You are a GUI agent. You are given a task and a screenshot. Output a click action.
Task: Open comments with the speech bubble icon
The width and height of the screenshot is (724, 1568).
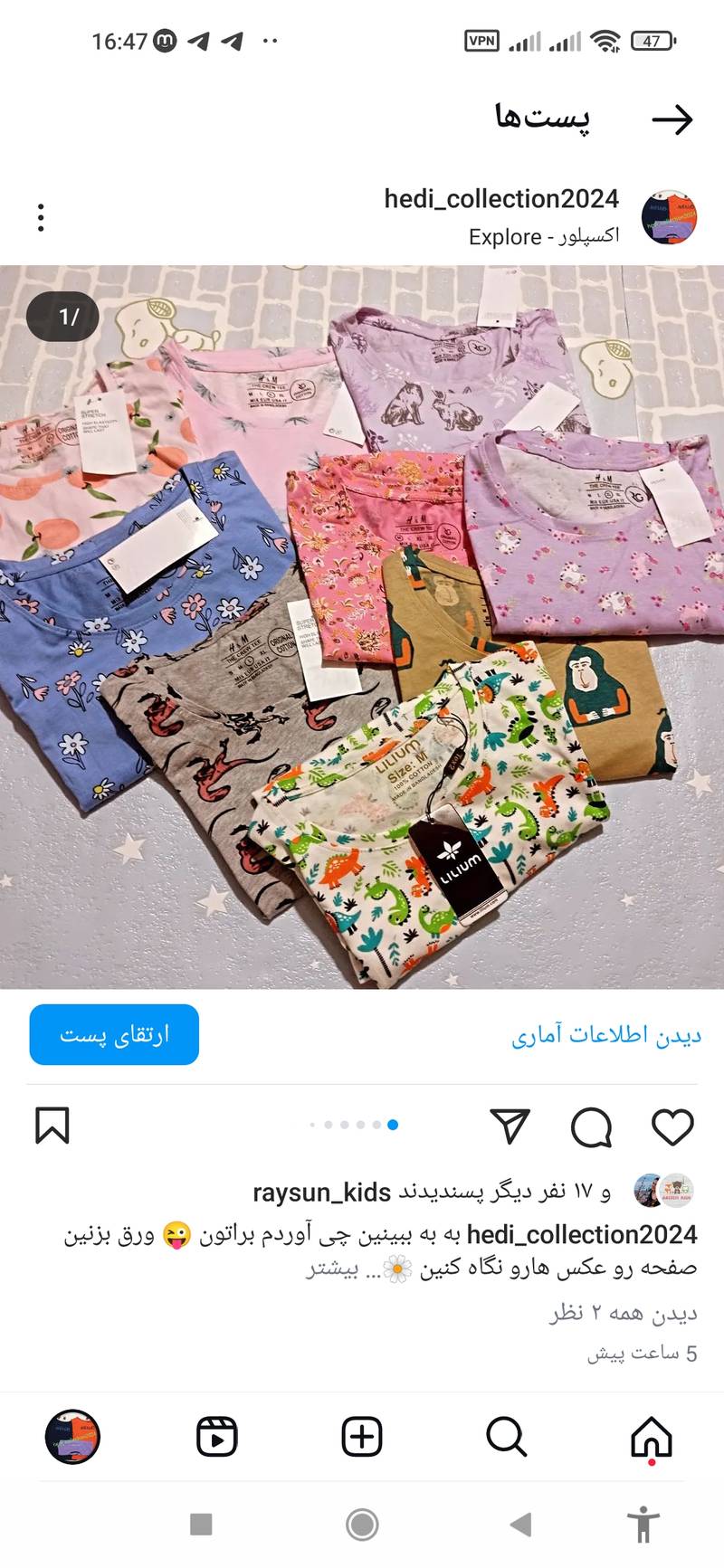[591, 1126]
